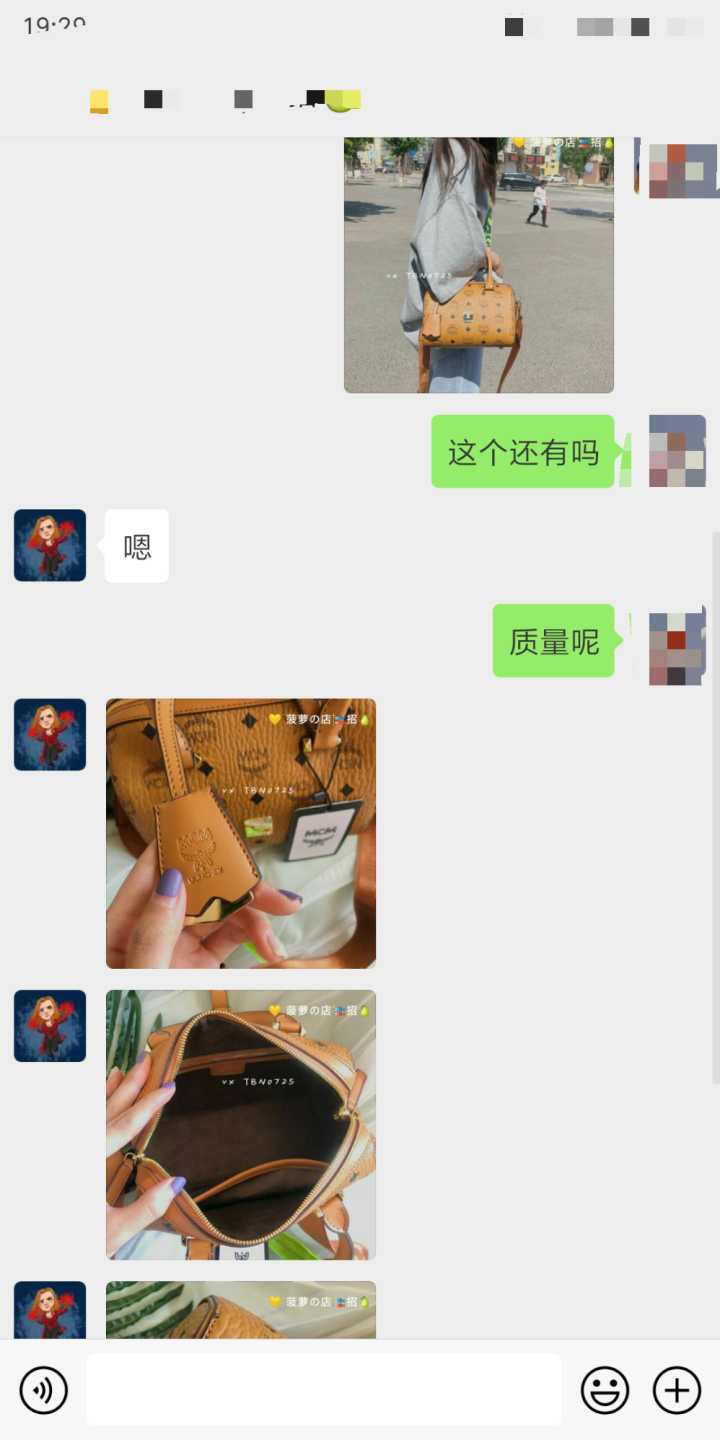View photo of woman carrying bag

tap(478, 265)
